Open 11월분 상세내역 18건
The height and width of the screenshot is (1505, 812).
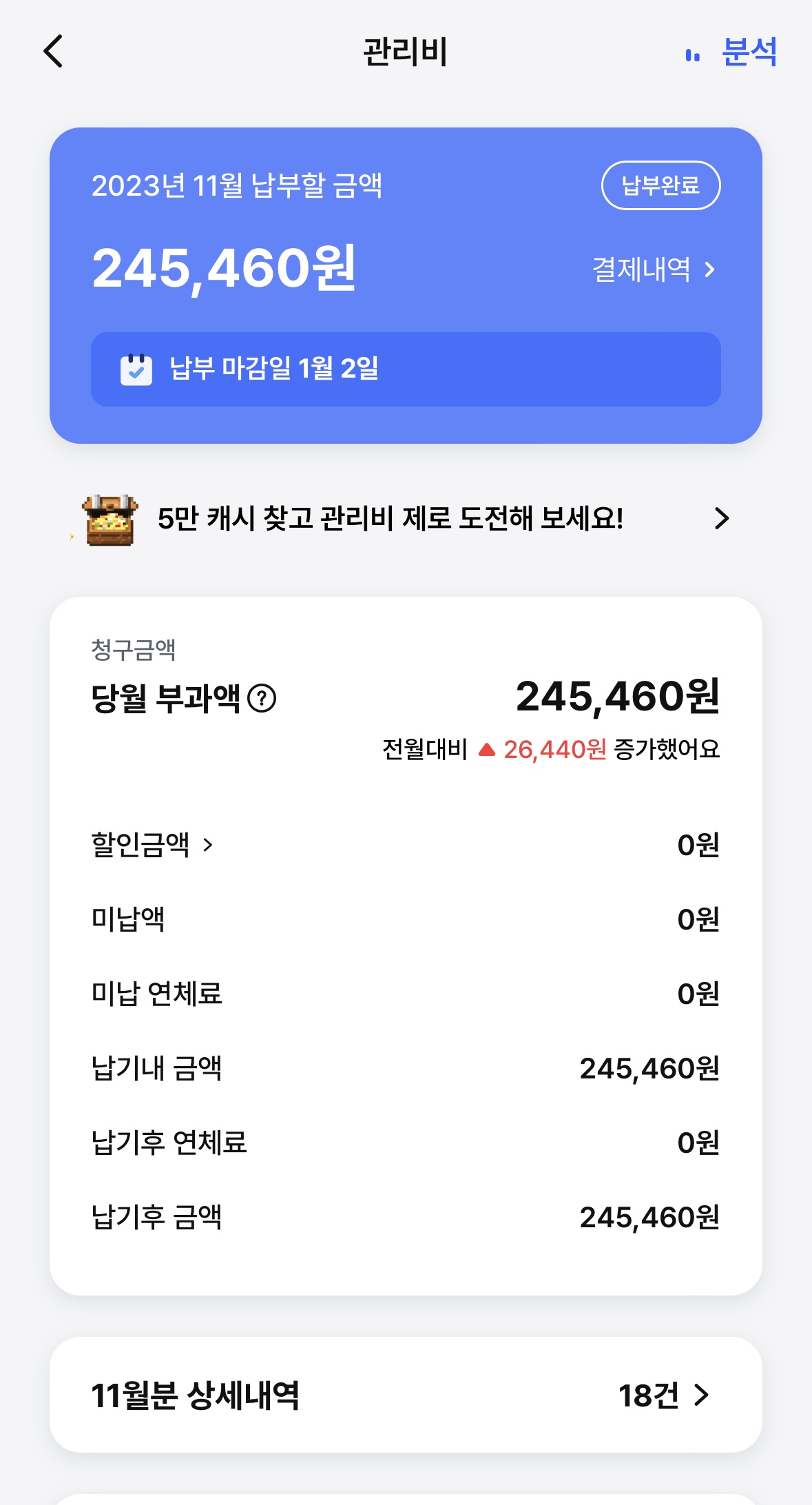[405, 1395]
